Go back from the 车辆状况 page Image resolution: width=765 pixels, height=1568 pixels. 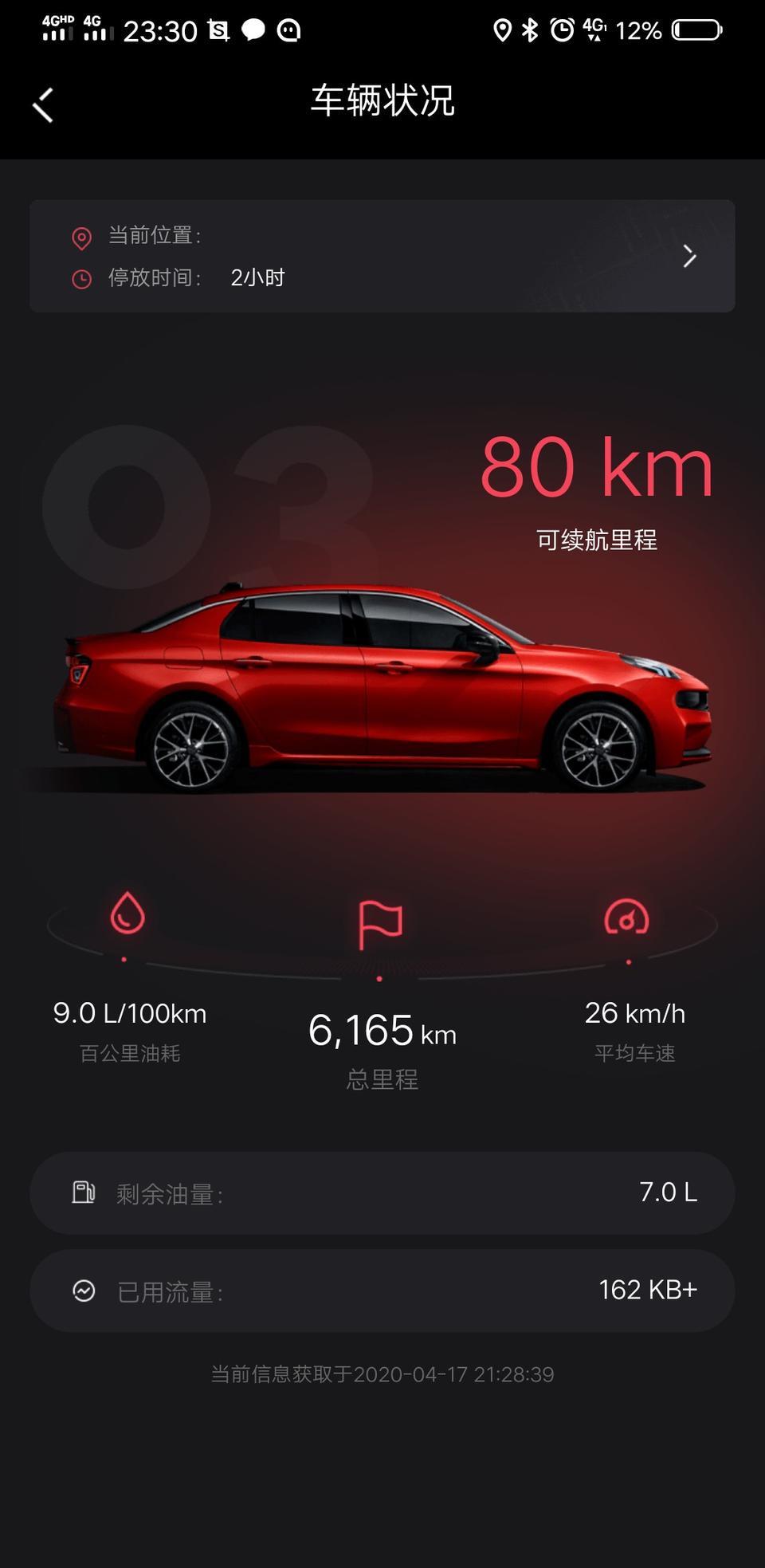point(43,104)
